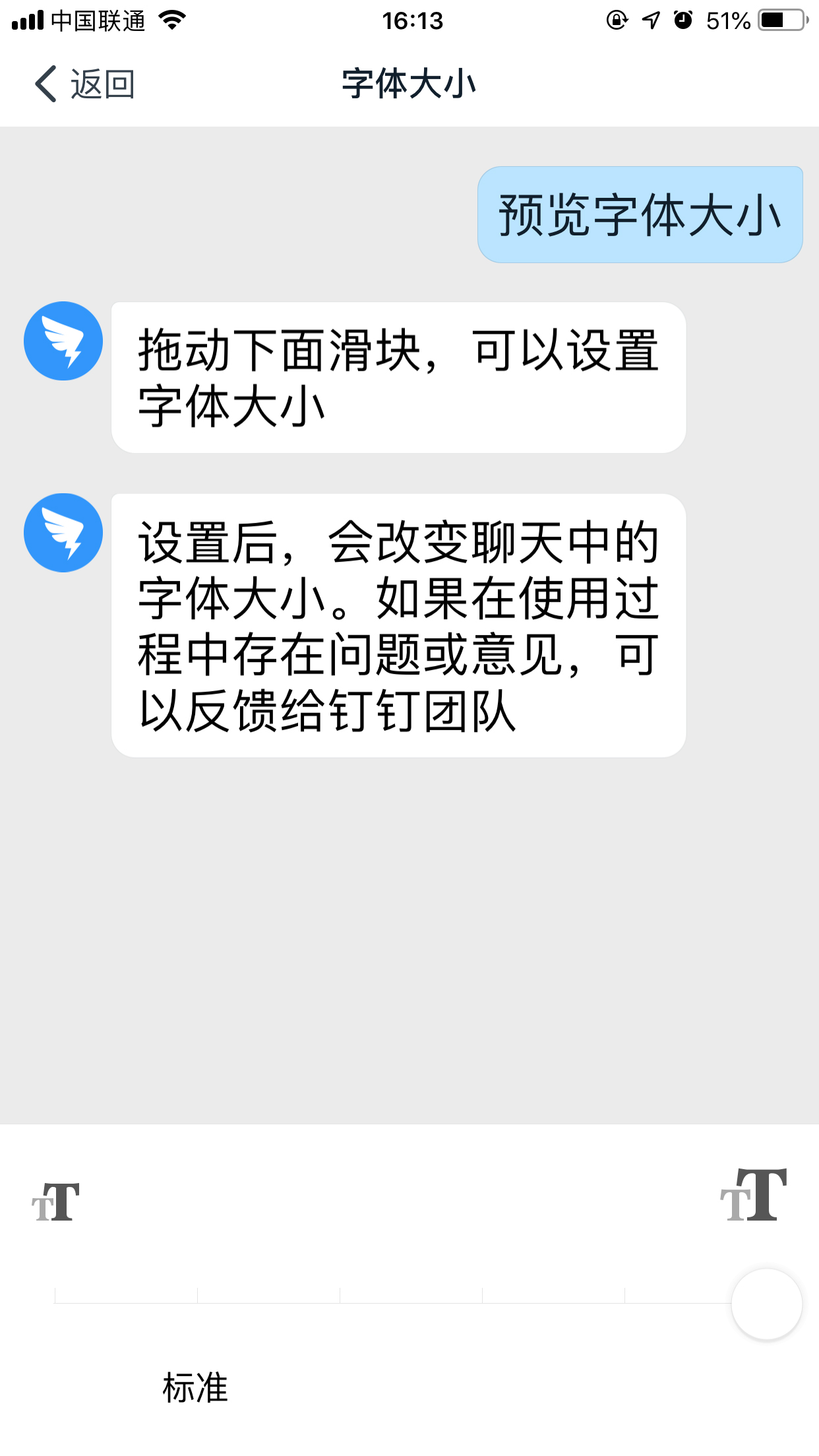819x1456 pixels.
Task: Tap the back chevron arrow
Action: tap(44, 84)
